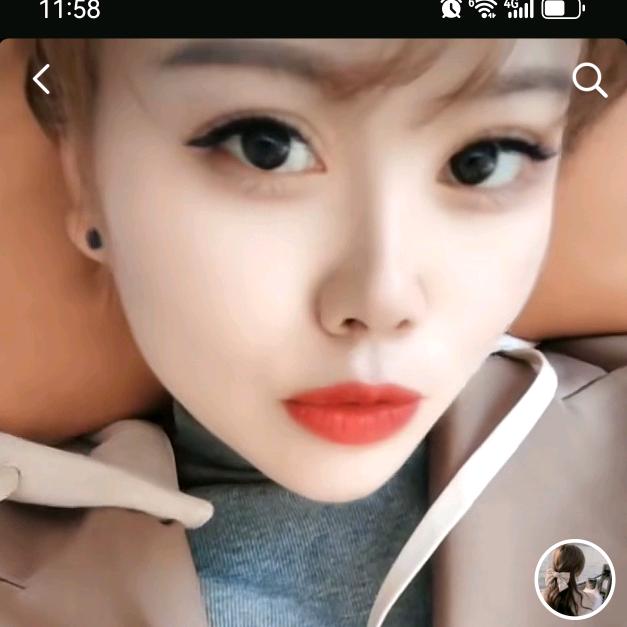The image size is (627, 627).
Task: Go back using the top-left arrow
Action: pos(41,79)
